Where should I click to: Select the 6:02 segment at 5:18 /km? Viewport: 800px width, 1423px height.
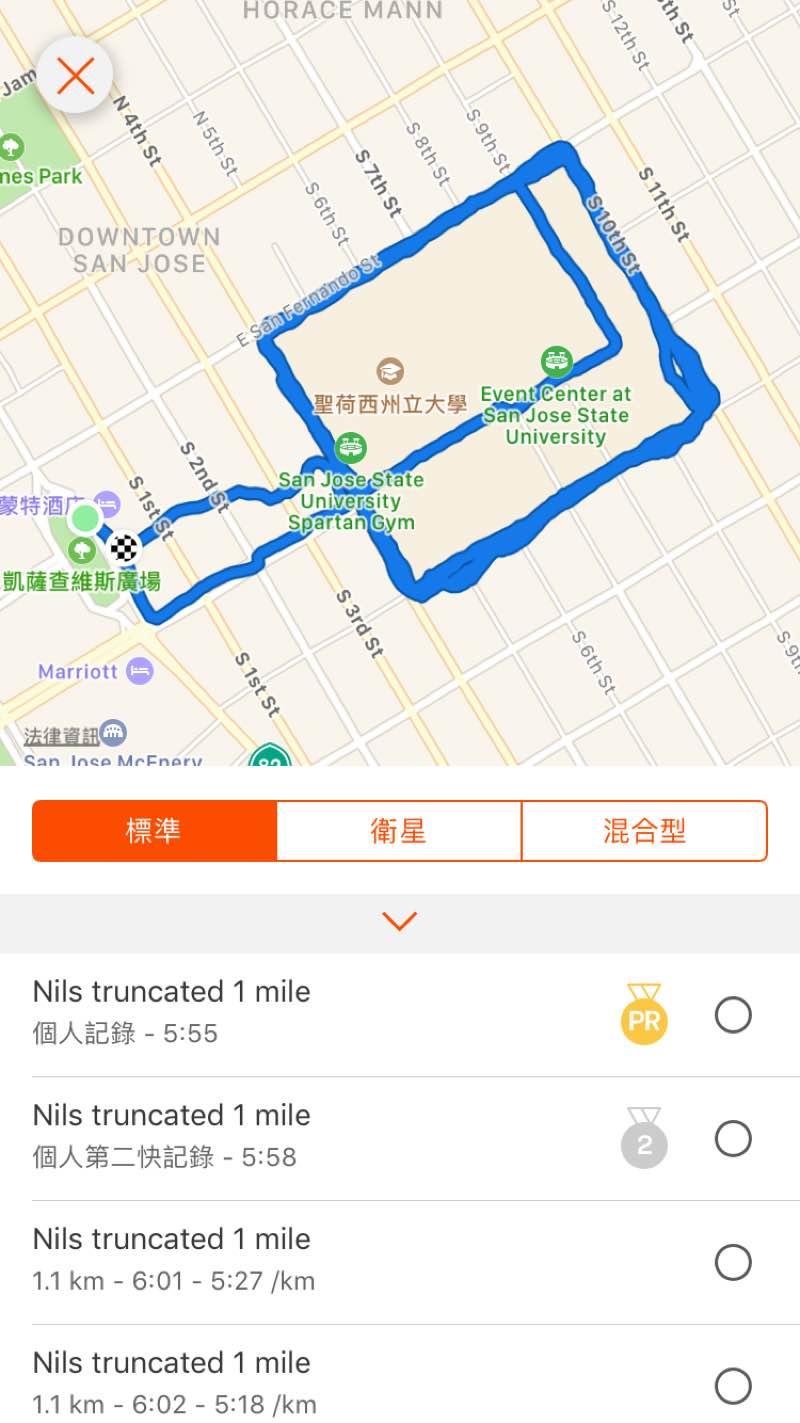point(733,1385)
